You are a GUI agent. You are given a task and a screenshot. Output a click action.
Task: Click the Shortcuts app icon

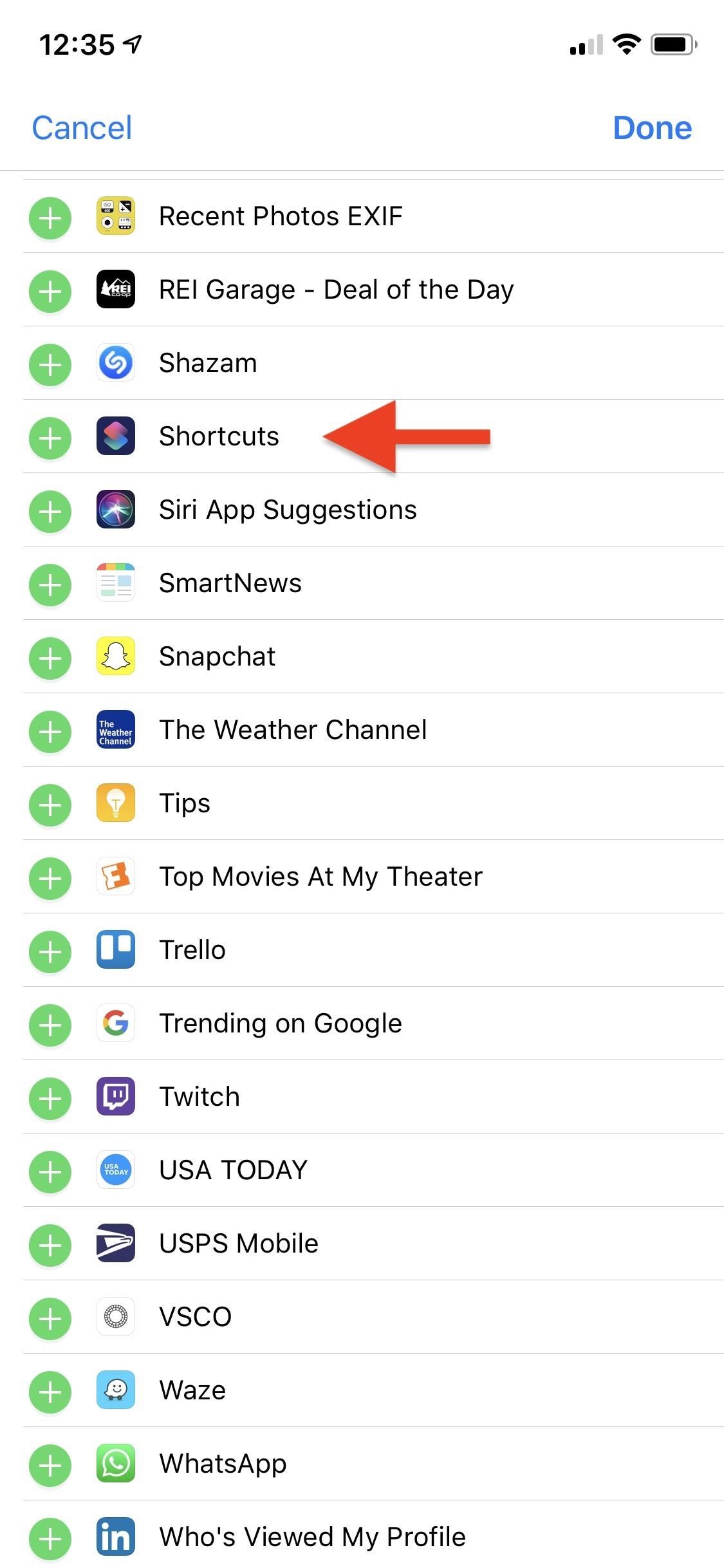click(x=116, y=436)
